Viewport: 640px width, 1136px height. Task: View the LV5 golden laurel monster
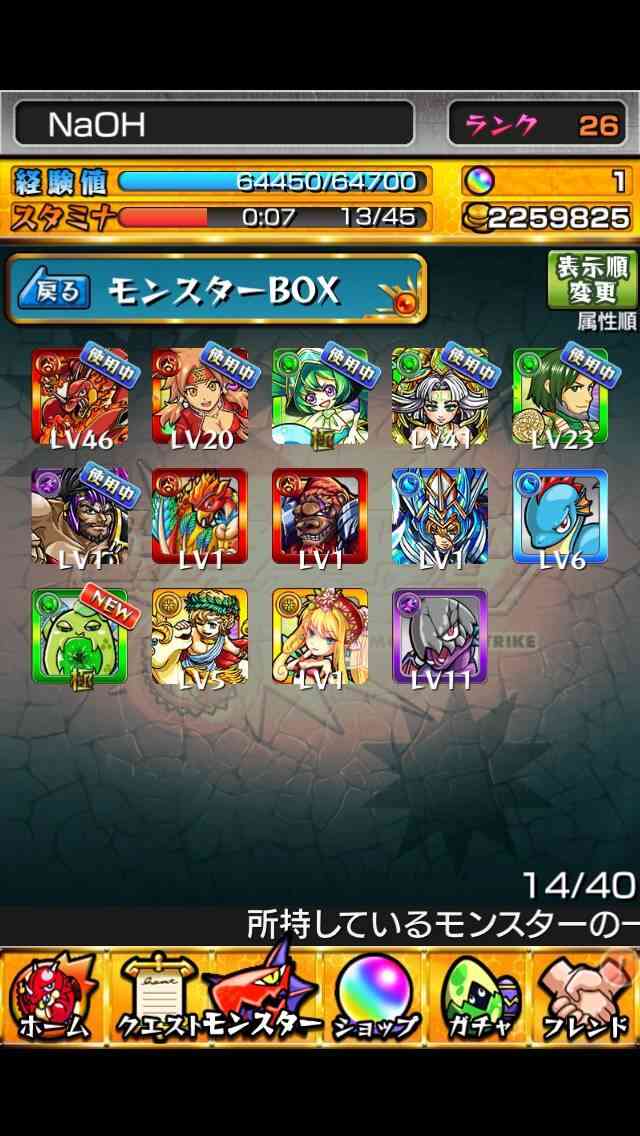pos(200,636)
